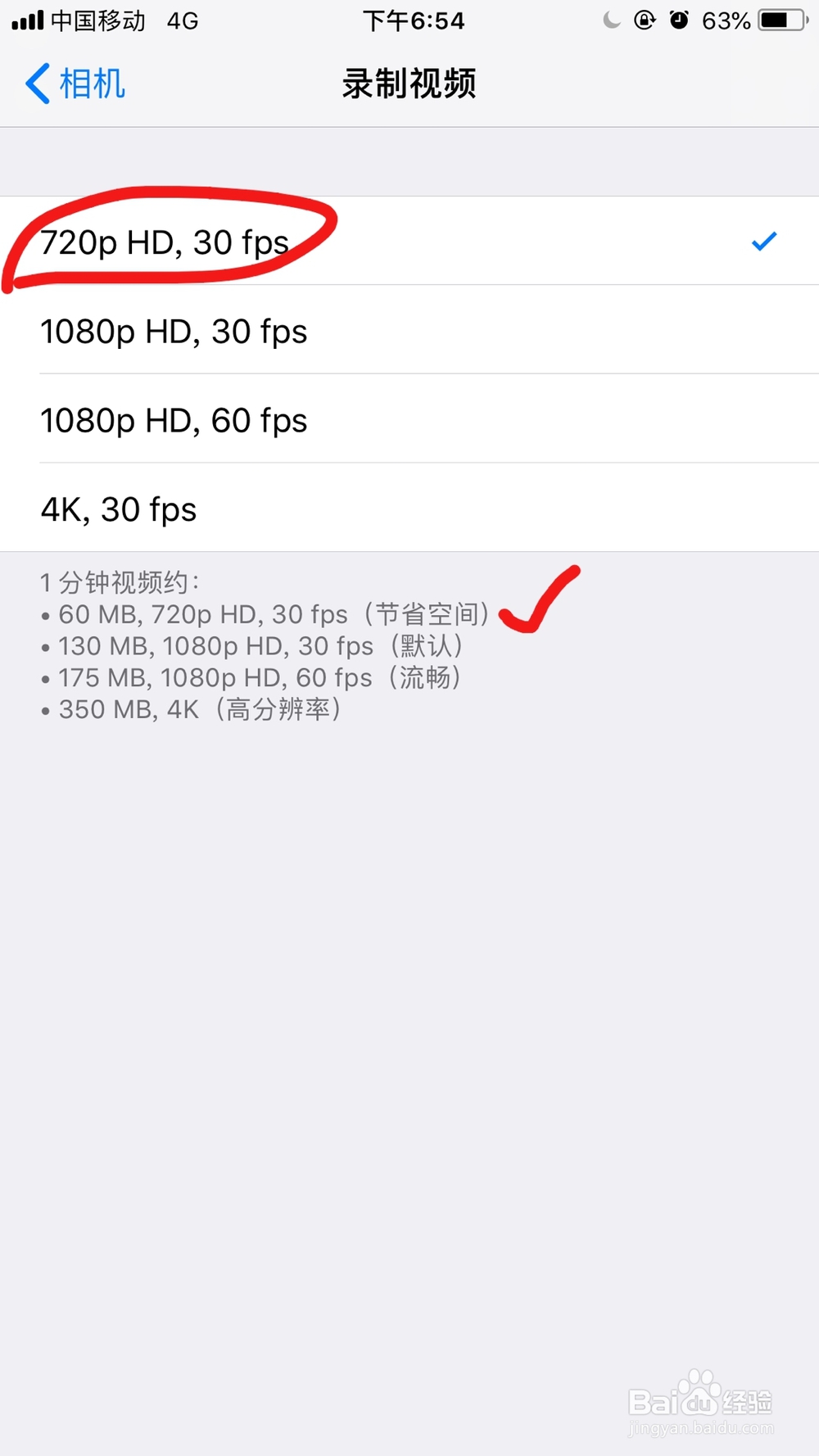Choose the 4K, 30 fps recording option

118,509
